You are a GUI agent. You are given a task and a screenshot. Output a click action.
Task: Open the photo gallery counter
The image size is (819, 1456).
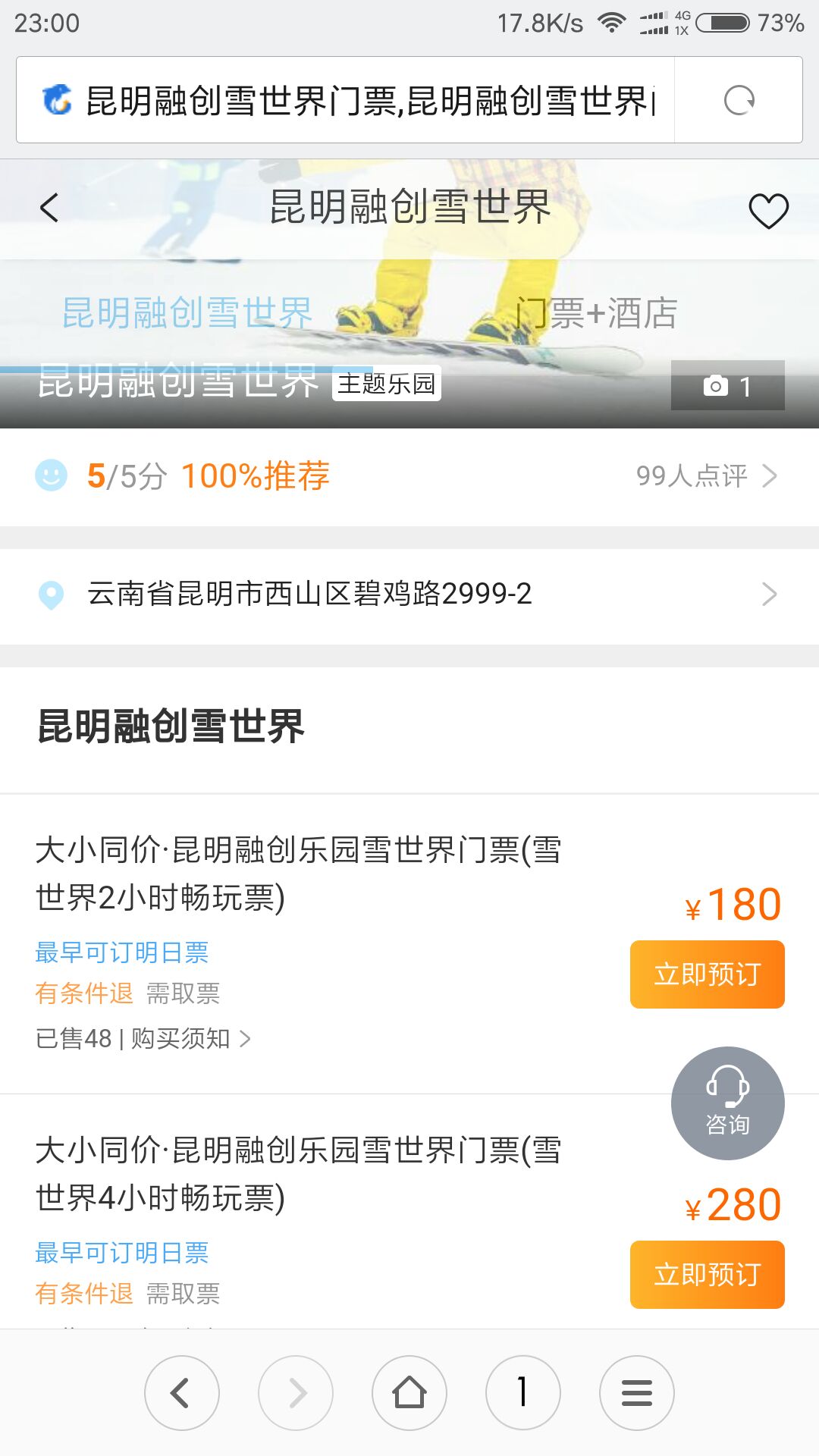pos(727,386)
